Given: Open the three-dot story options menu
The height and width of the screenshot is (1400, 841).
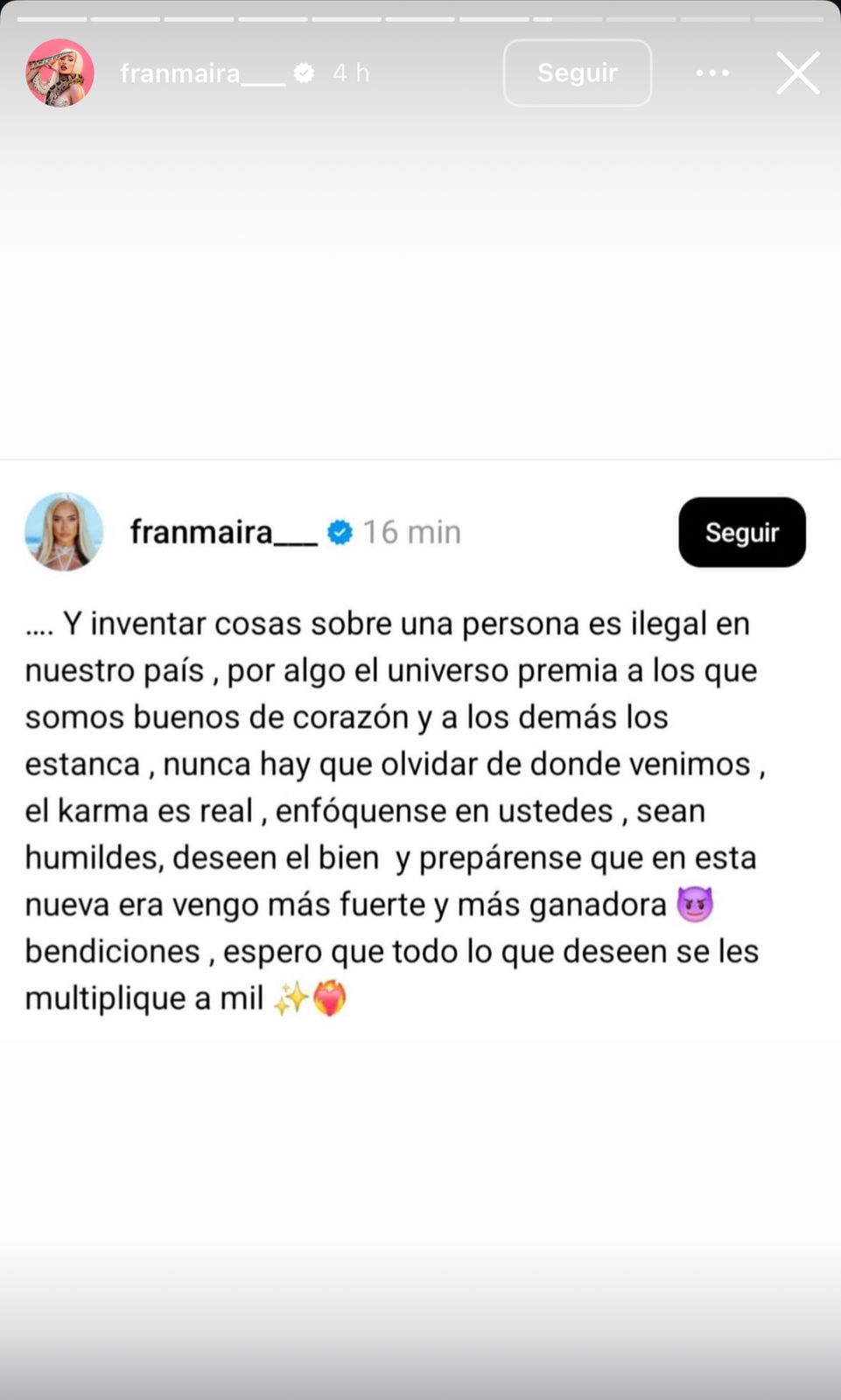Looking at the screenshot, I should point(712,73).
